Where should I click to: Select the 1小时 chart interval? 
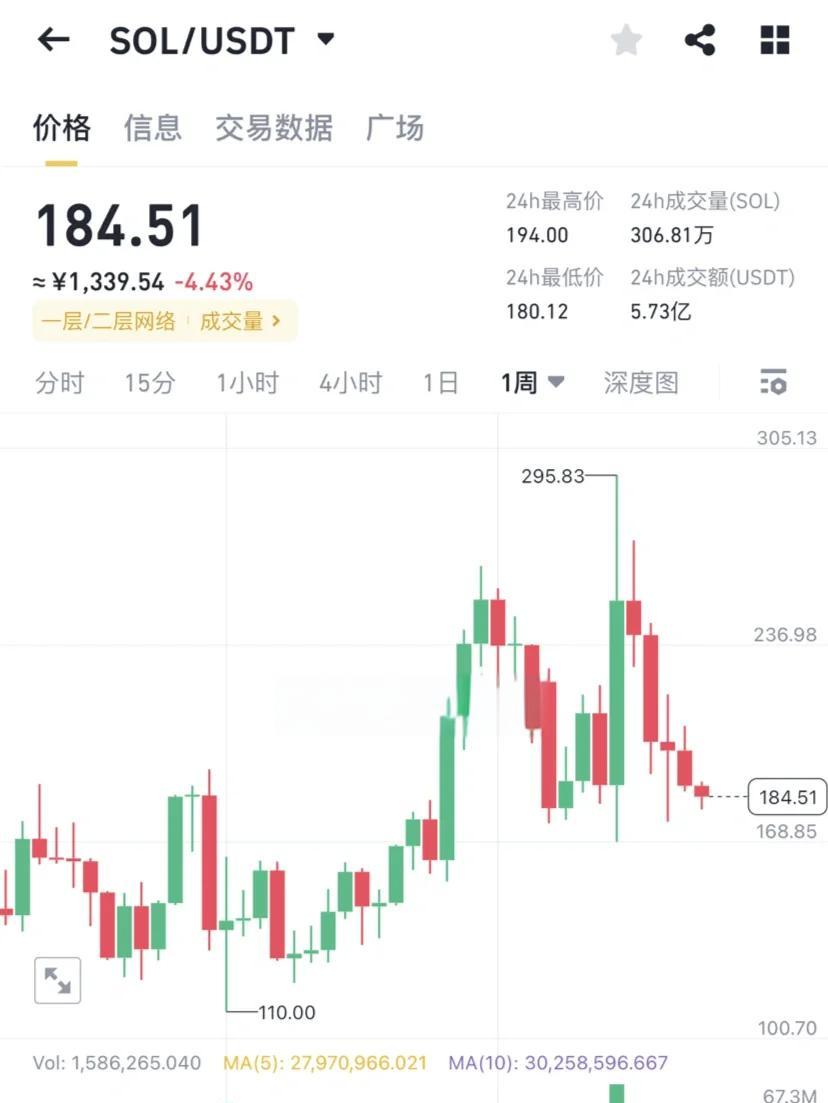pos(247,382)
